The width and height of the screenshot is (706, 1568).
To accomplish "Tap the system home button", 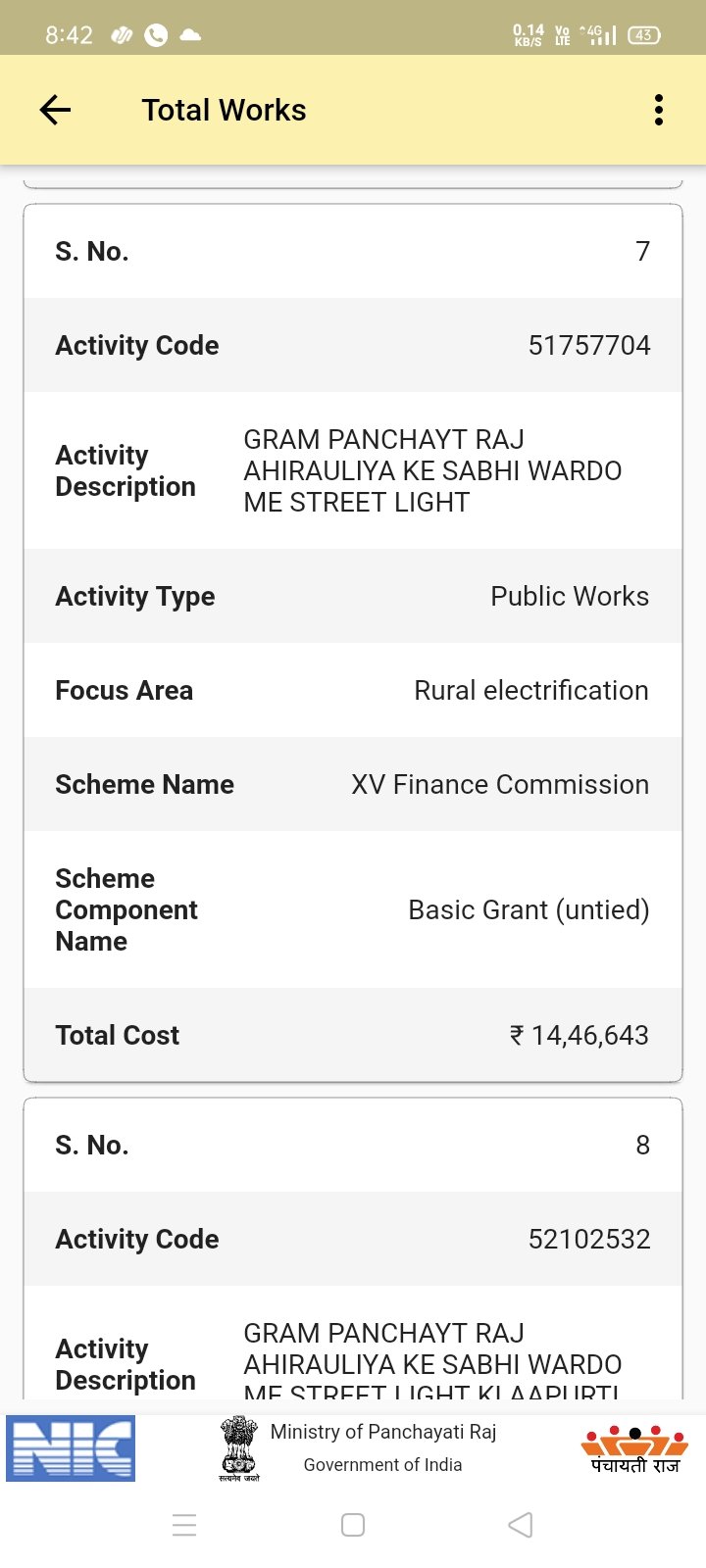I will click(353, 1525).
